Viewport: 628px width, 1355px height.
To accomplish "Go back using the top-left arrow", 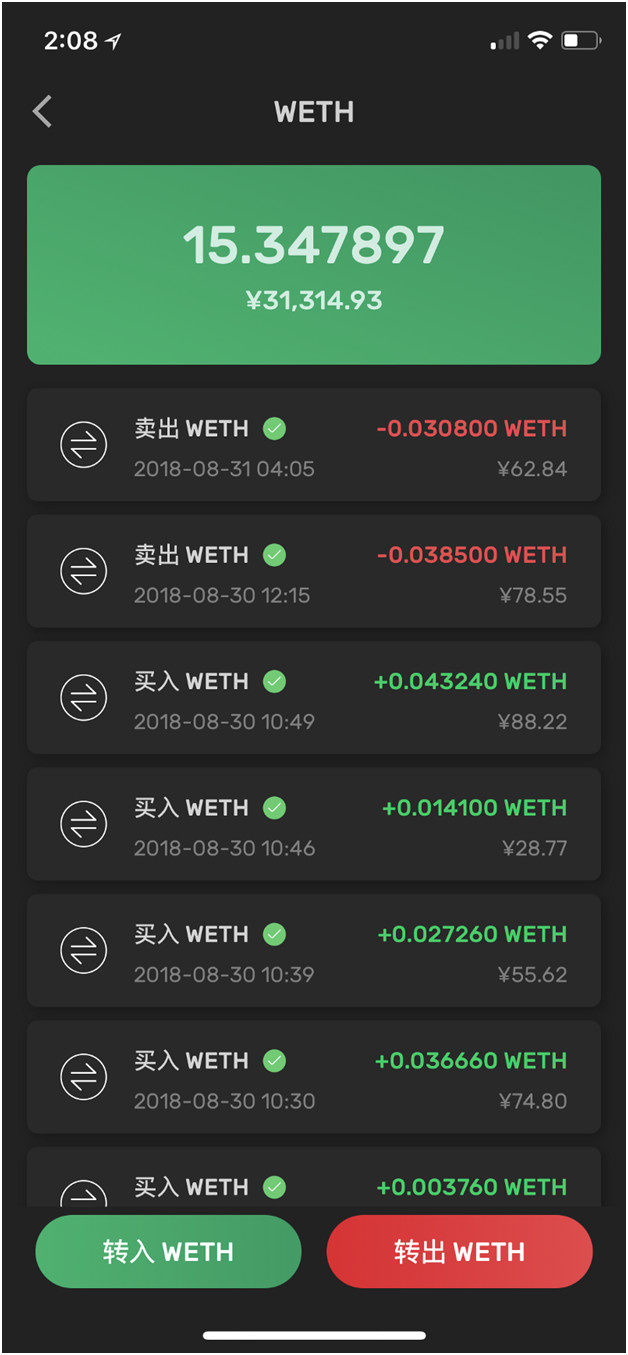I will [x=42, y=111].
